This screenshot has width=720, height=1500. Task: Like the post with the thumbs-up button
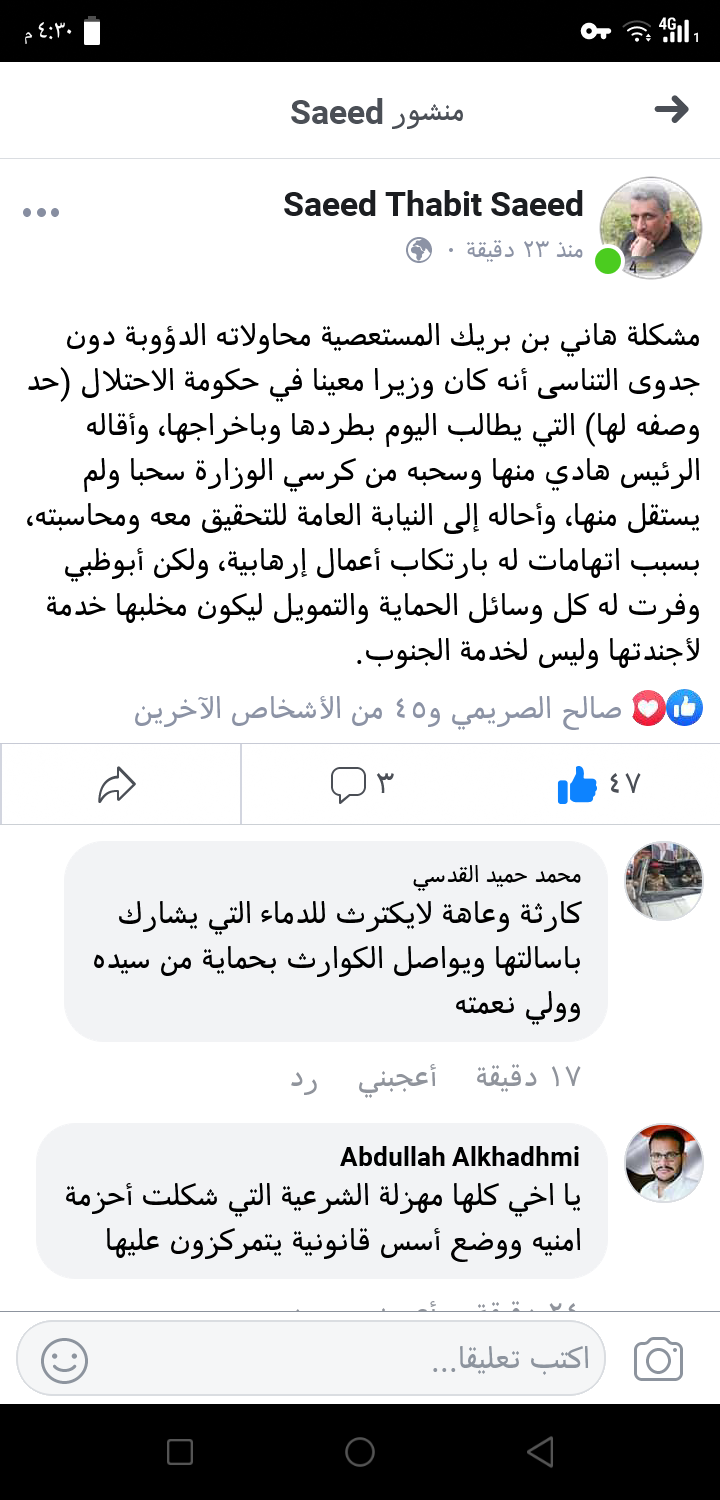[598, 785]
